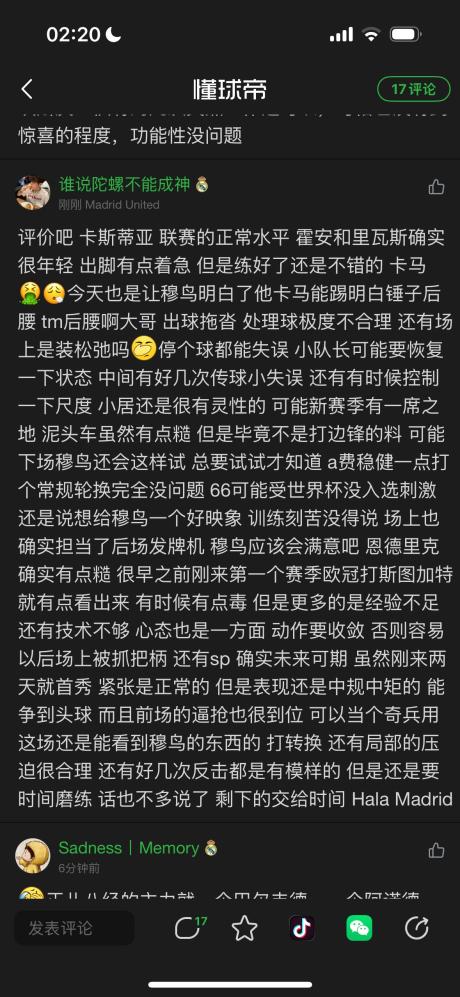Like the comment by 谁说陀螺不能成神
The height and width of the screenshot is (997, 460).
tap(436, 186)
